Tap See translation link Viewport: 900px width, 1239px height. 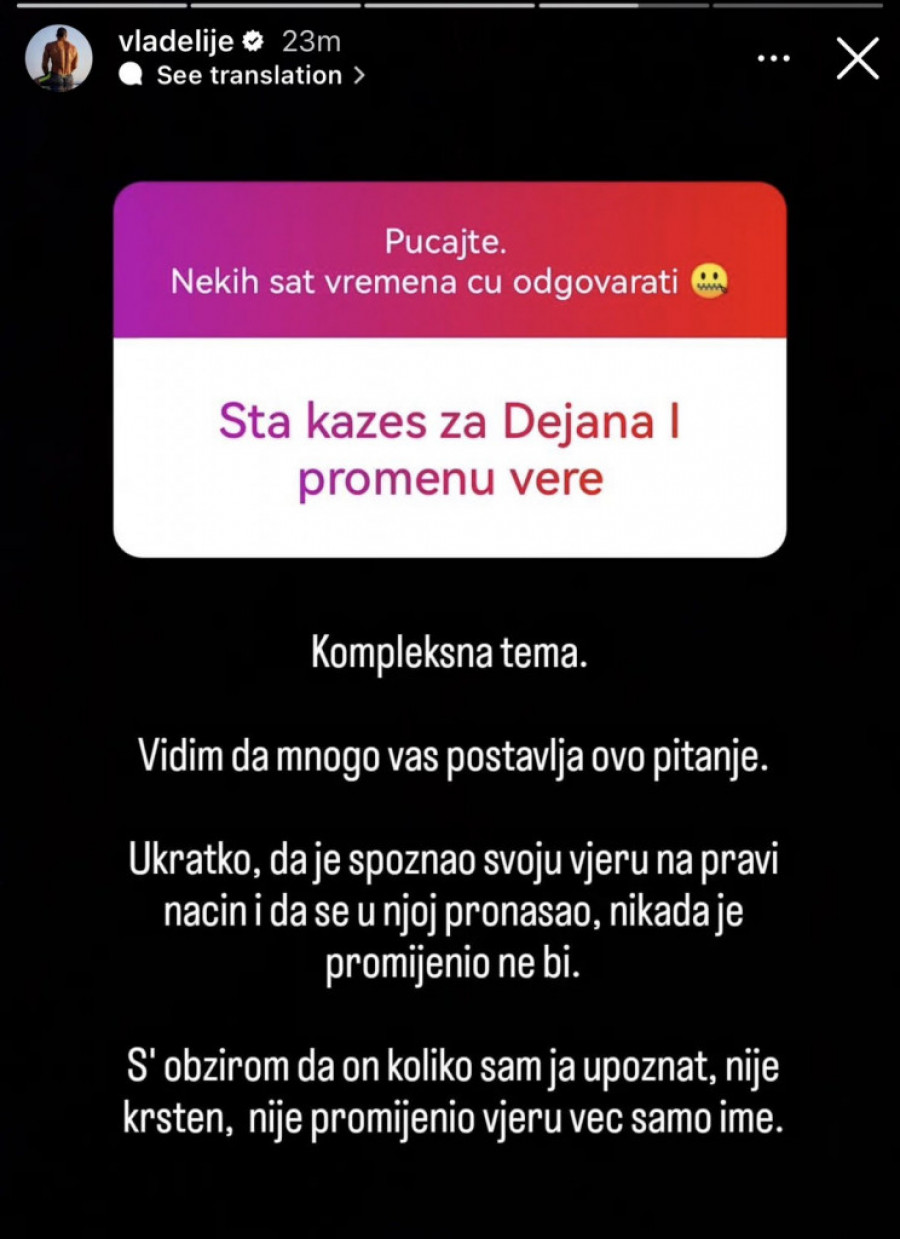click(250, 76)
